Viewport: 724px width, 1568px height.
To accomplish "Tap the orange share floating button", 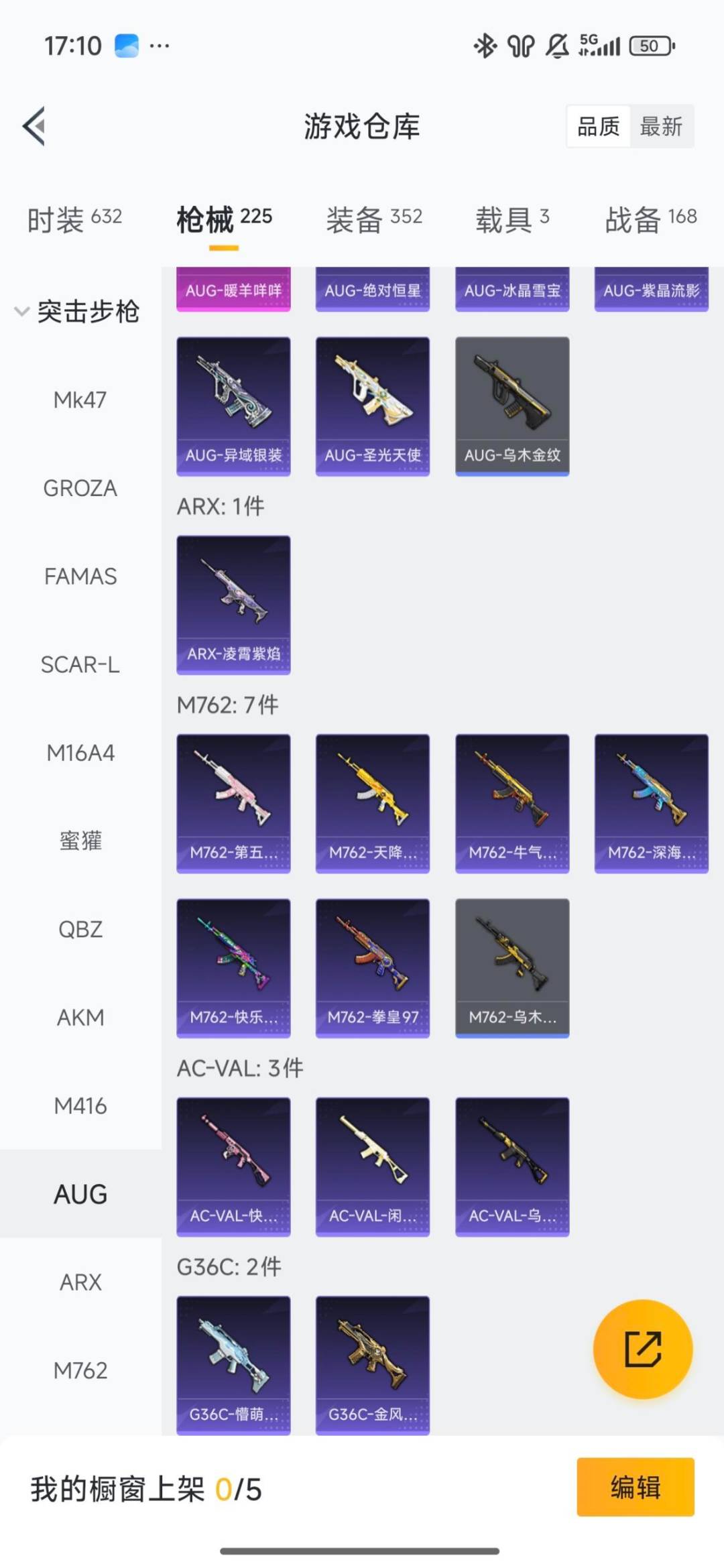I will pos(643,1349).
